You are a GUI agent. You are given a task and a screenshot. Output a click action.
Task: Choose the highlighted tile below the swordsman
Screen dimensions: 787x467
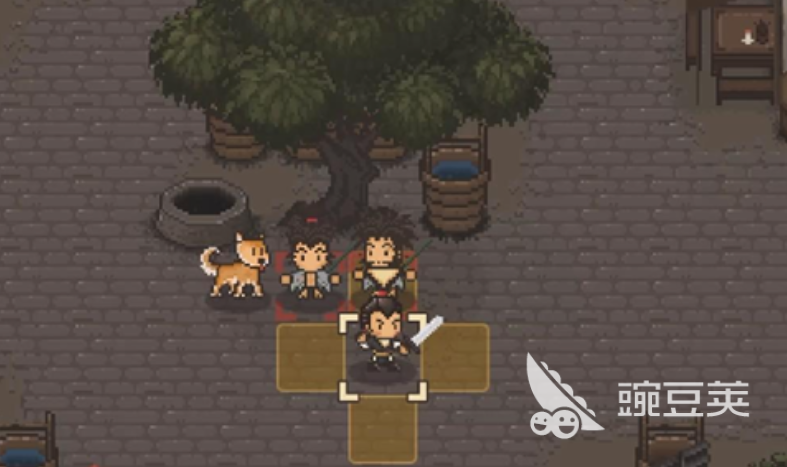(382, 430)
